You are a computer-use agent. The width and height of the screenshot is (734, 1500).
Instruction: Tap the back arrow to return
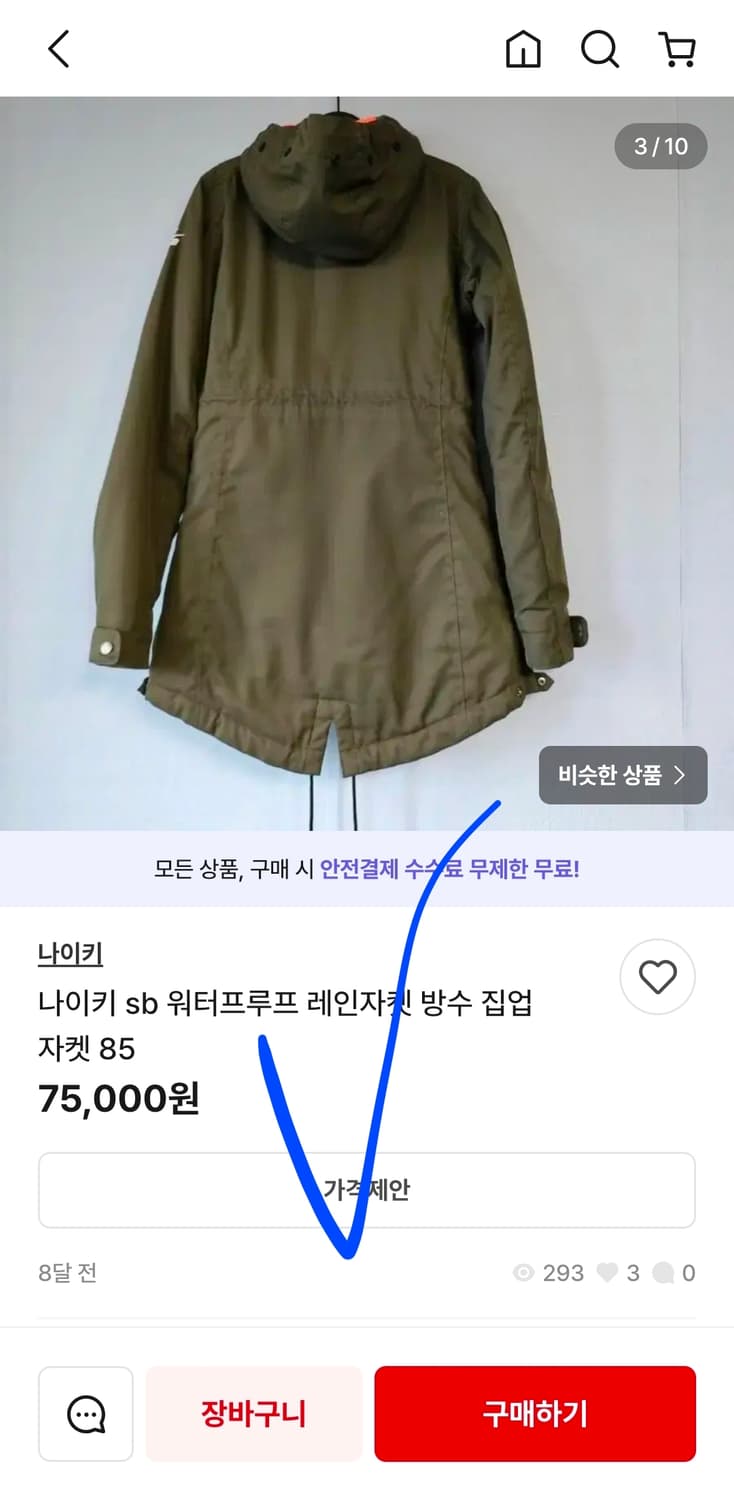58,48
